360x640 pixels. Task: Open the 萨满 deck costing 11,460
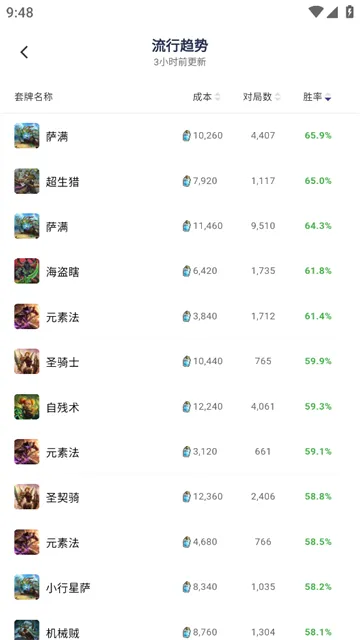tap(180, 226)
